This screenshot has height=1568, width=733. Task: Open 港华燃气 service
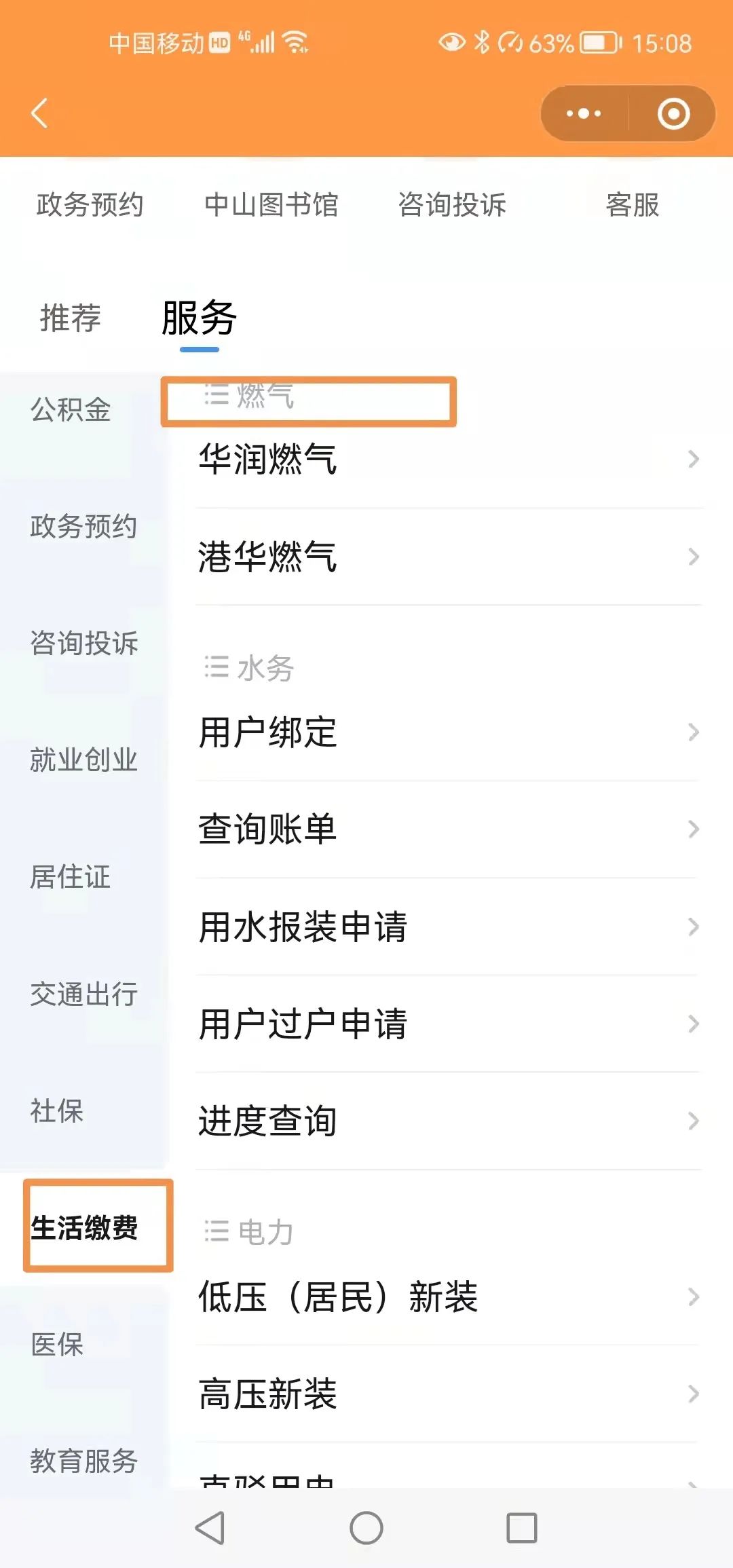[x=448, y=557]
